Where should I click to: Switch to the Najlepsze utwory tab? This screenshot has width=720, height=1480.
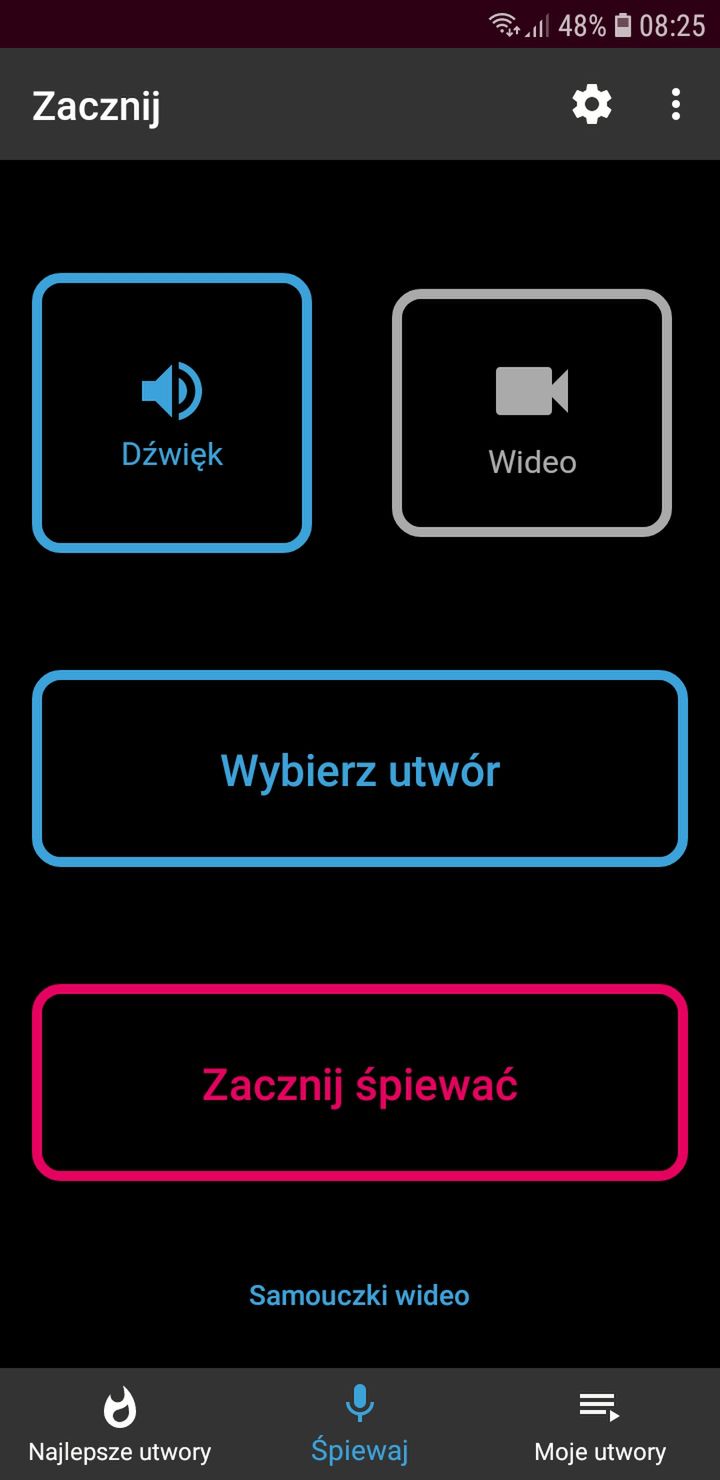[x=120, y=1424]
